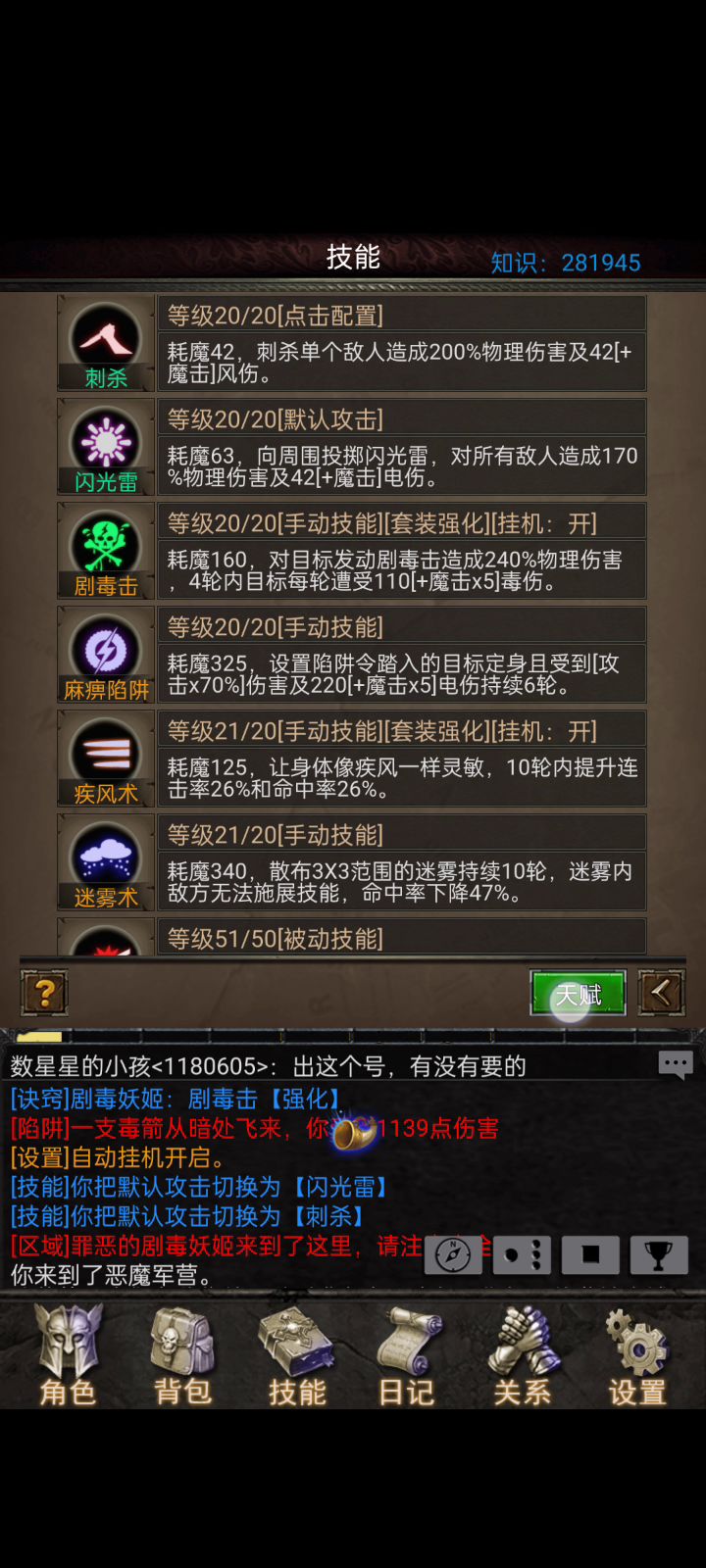This screenshot has width=706, height=1568.
Task: Select the 闪光雷 skill row
Action: pos(401,447)
